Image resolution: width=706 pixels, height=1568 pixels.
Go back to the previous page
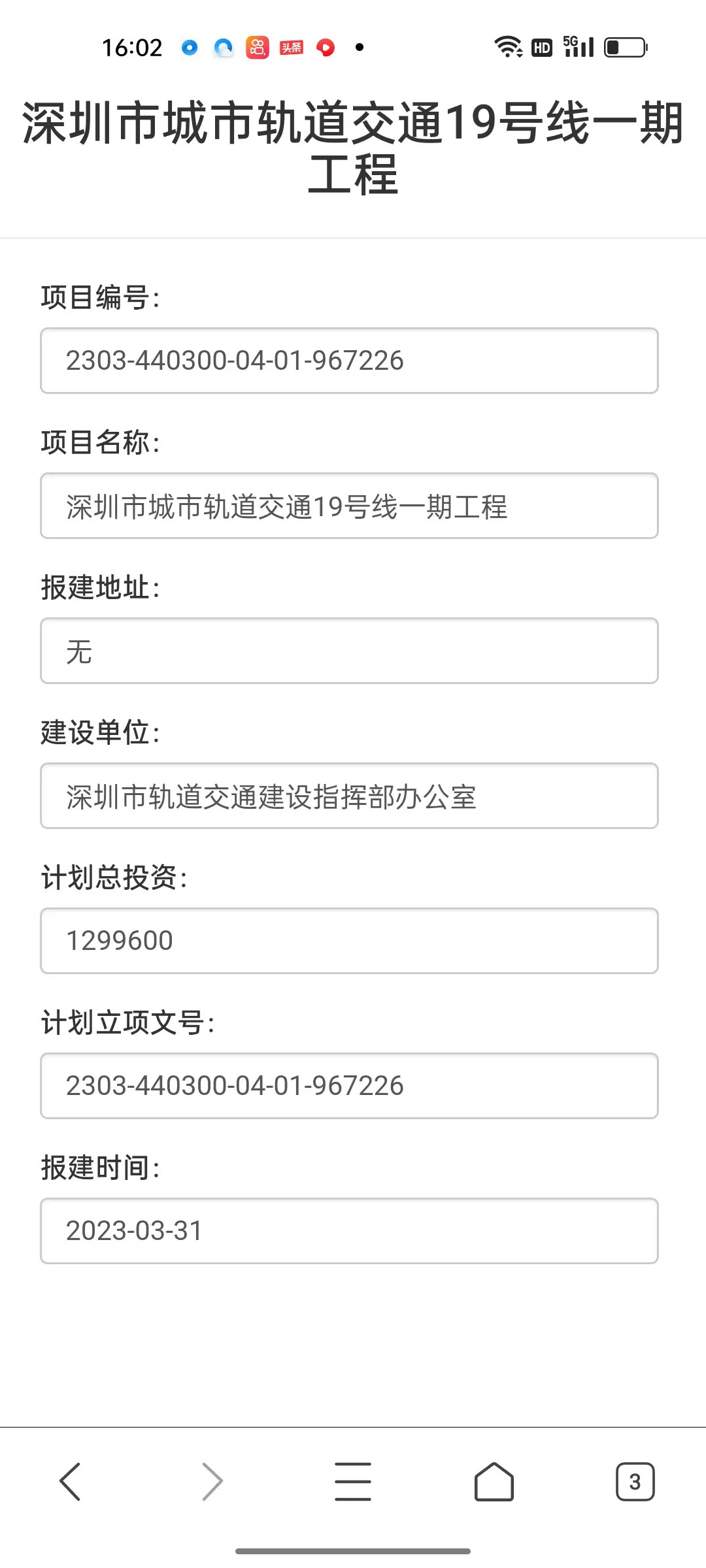pos(71,1481)
